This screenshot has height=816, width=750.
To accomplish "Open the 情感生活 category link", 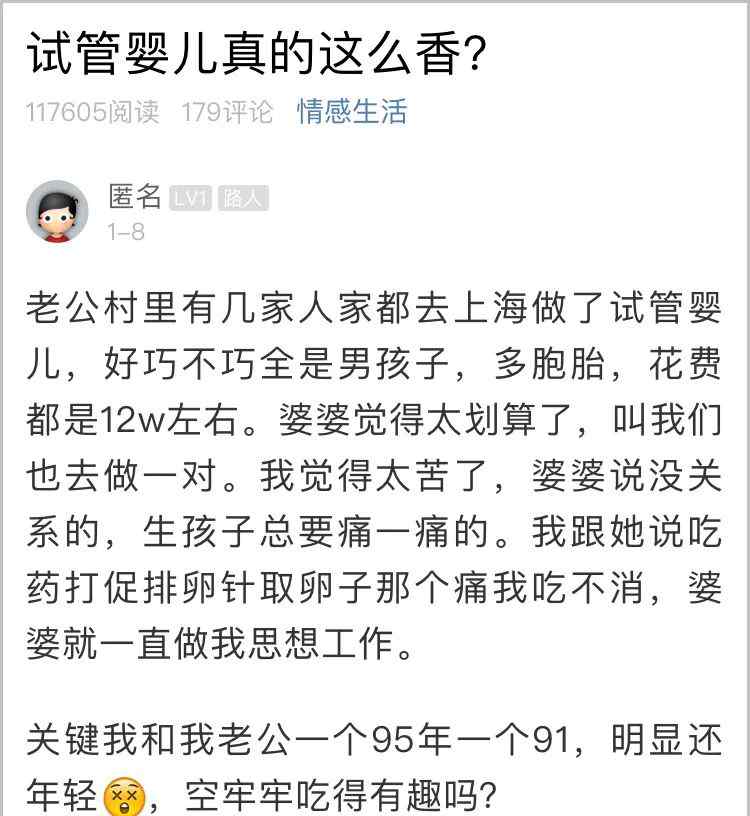I will [x=352, y=111].
